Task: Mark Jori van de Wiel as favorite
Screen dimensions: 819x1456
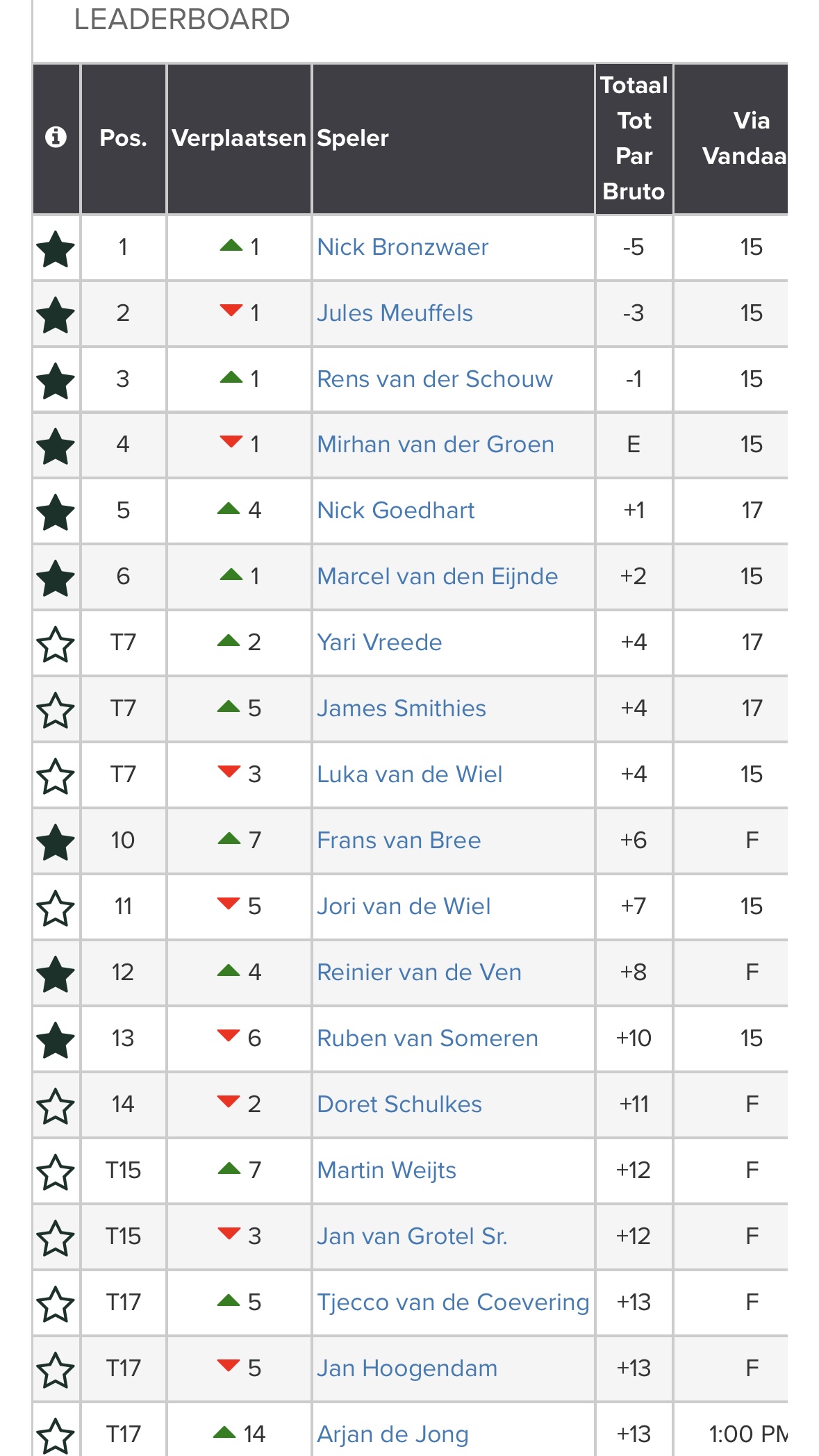Action: click(x=56, y=908)
